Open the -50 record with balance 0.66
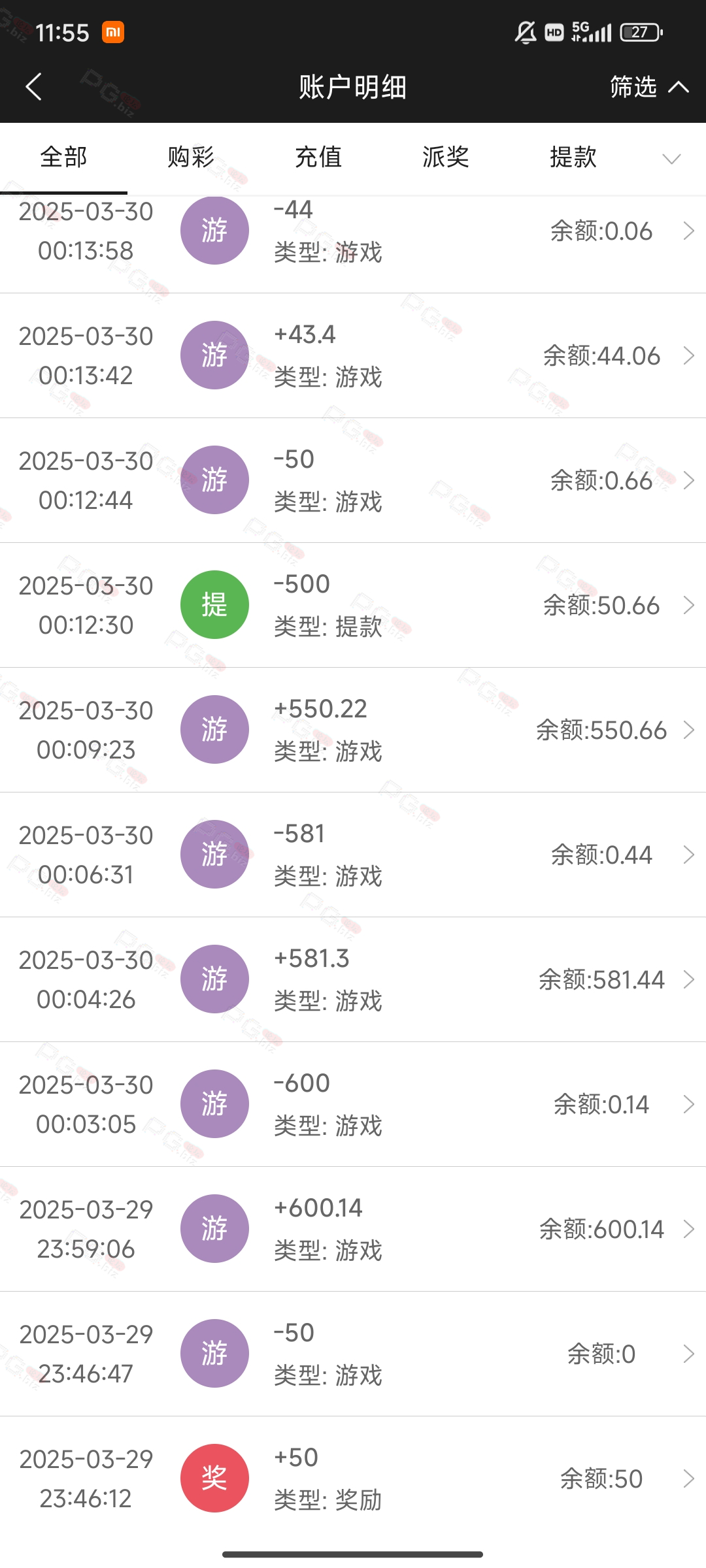 tap(353, 480)
